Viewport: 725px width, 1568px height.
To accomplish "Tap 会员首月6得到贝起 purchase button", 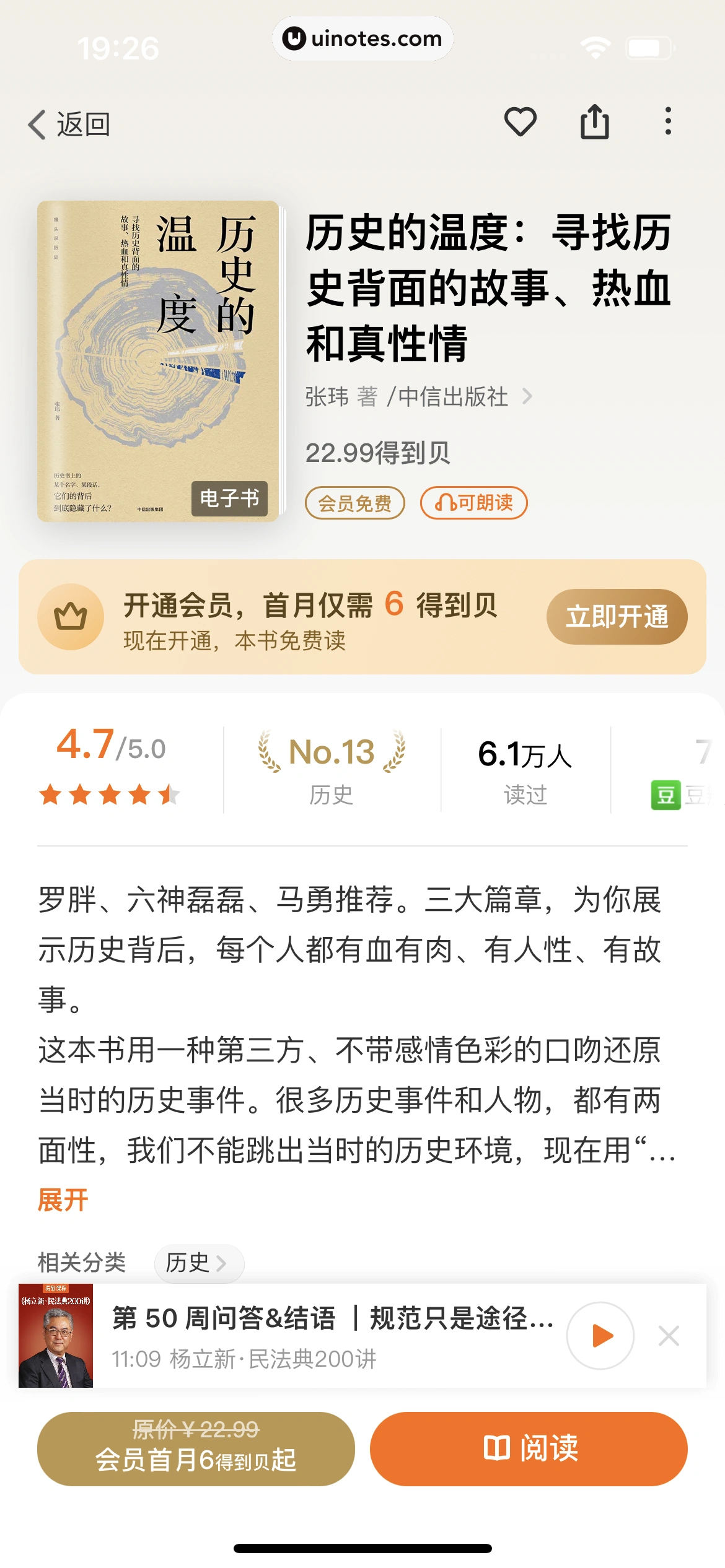I will point(196,1448).
